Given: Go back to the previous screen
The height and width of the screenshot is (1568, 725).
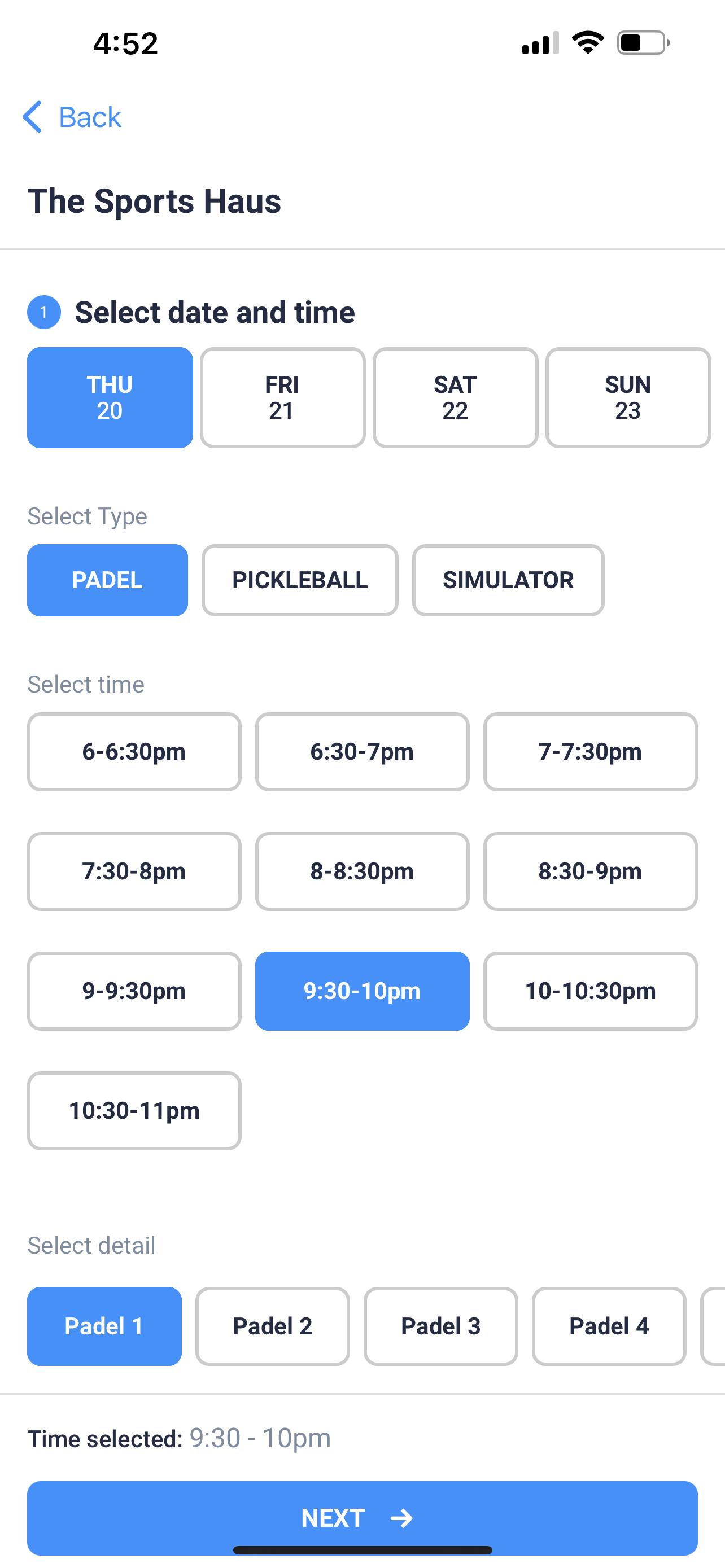Looking at the screenshot, I should (x=72, y=117).
